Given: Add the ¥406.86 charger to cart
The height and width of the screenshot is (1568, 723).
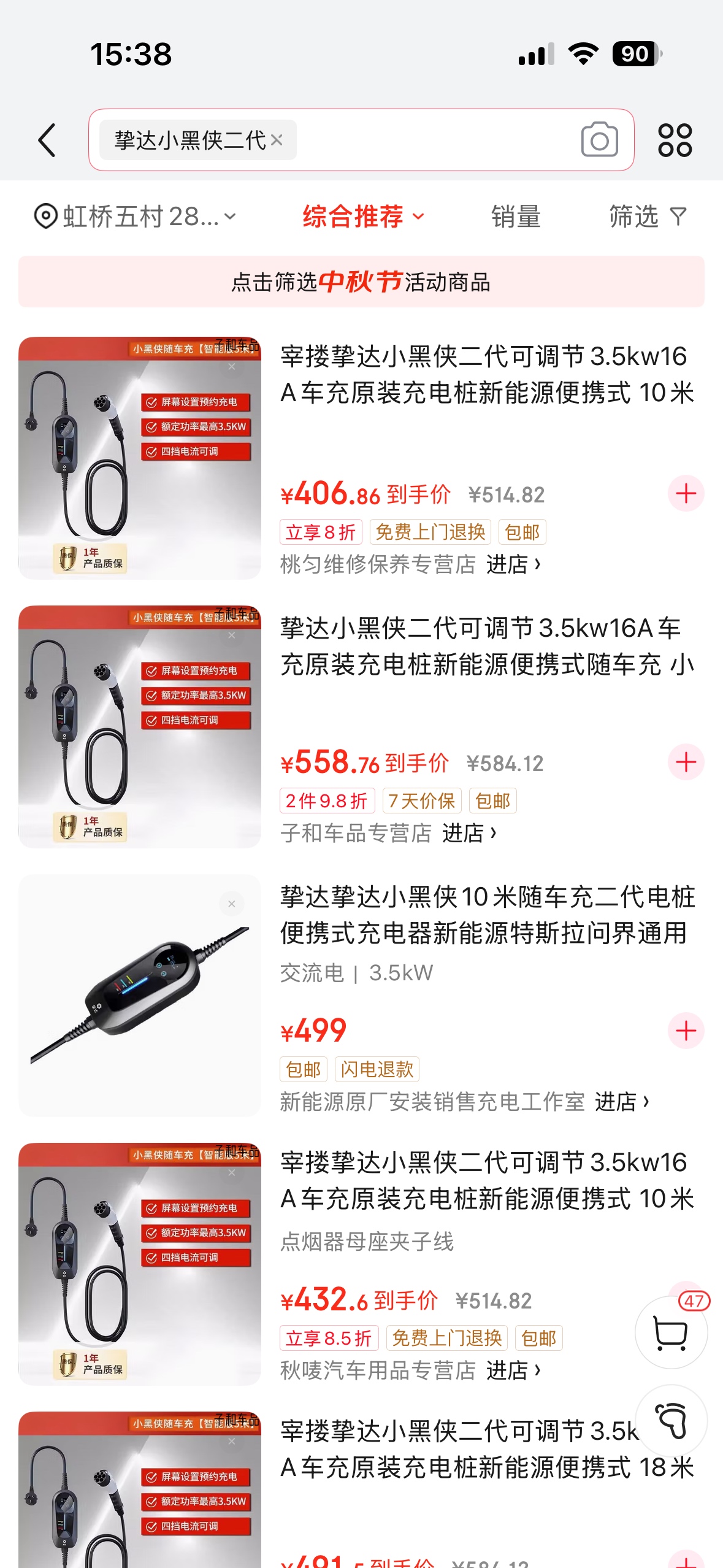Looking at the screenshot, I should [686, 494].
